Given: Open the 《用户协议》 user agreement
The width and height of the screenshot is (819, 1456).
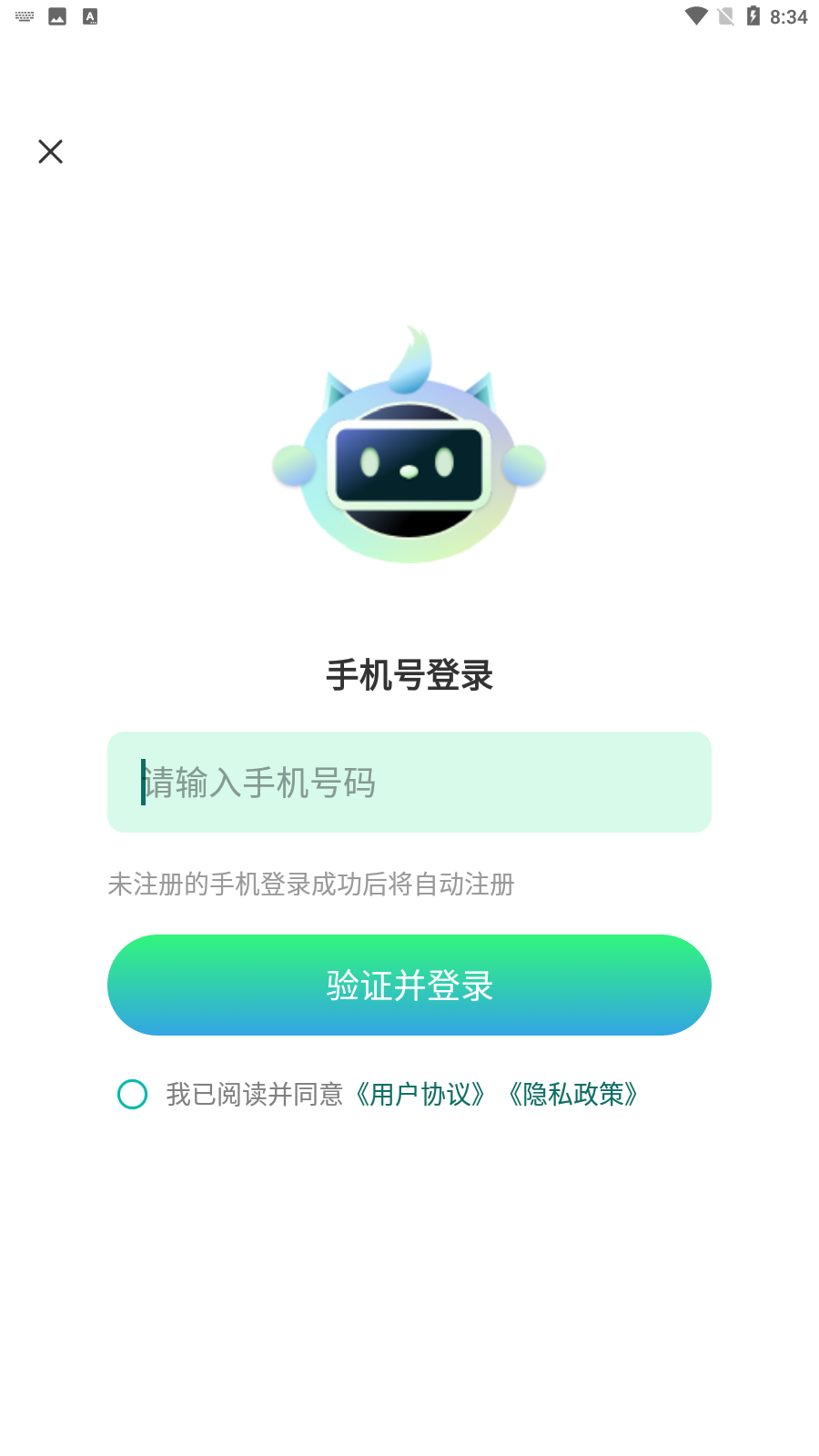Looking at the screenshot, I should click(420, 1096).
